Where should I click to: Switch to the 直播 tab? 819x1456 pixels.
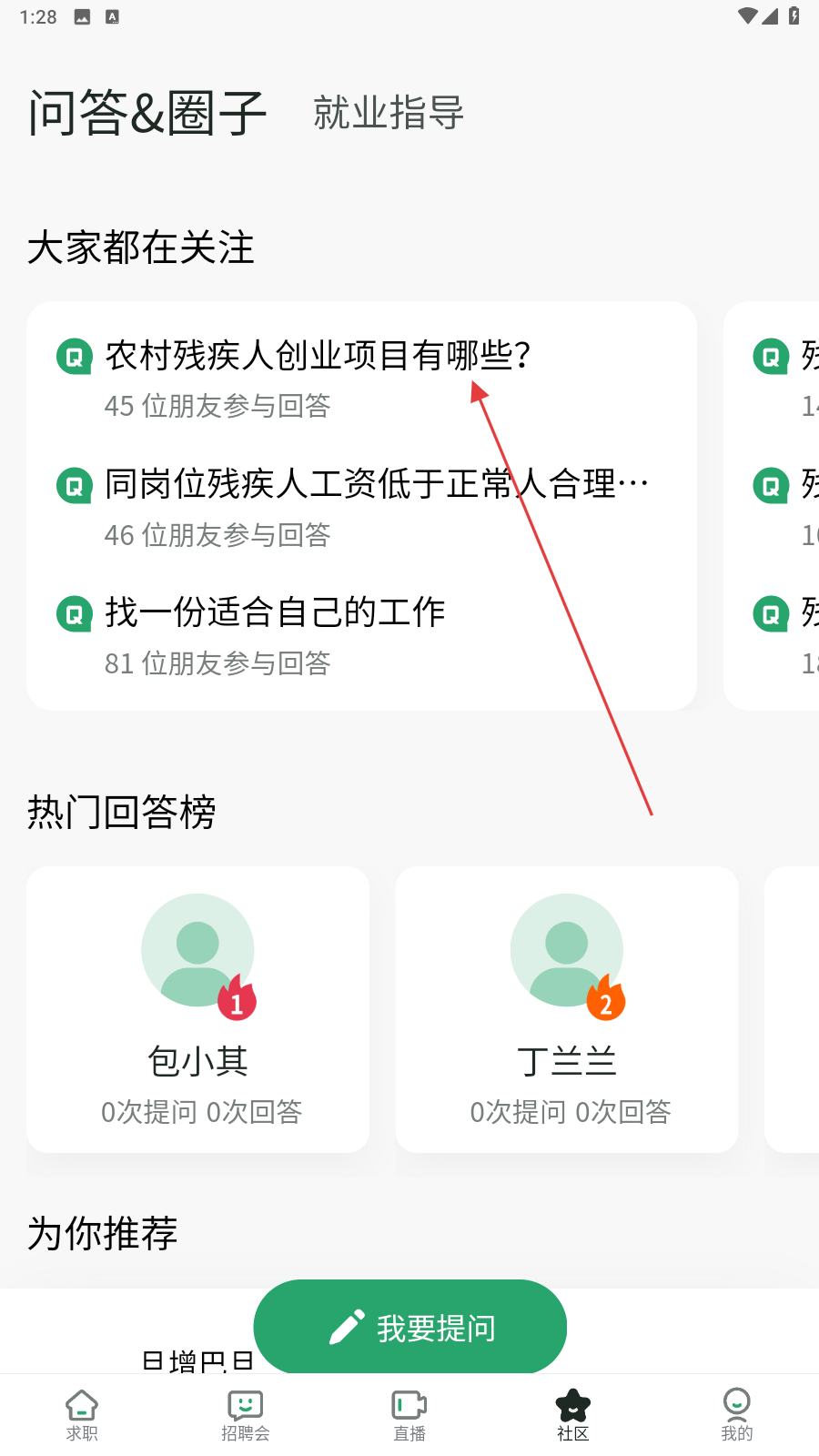[x=409, y=1415]
